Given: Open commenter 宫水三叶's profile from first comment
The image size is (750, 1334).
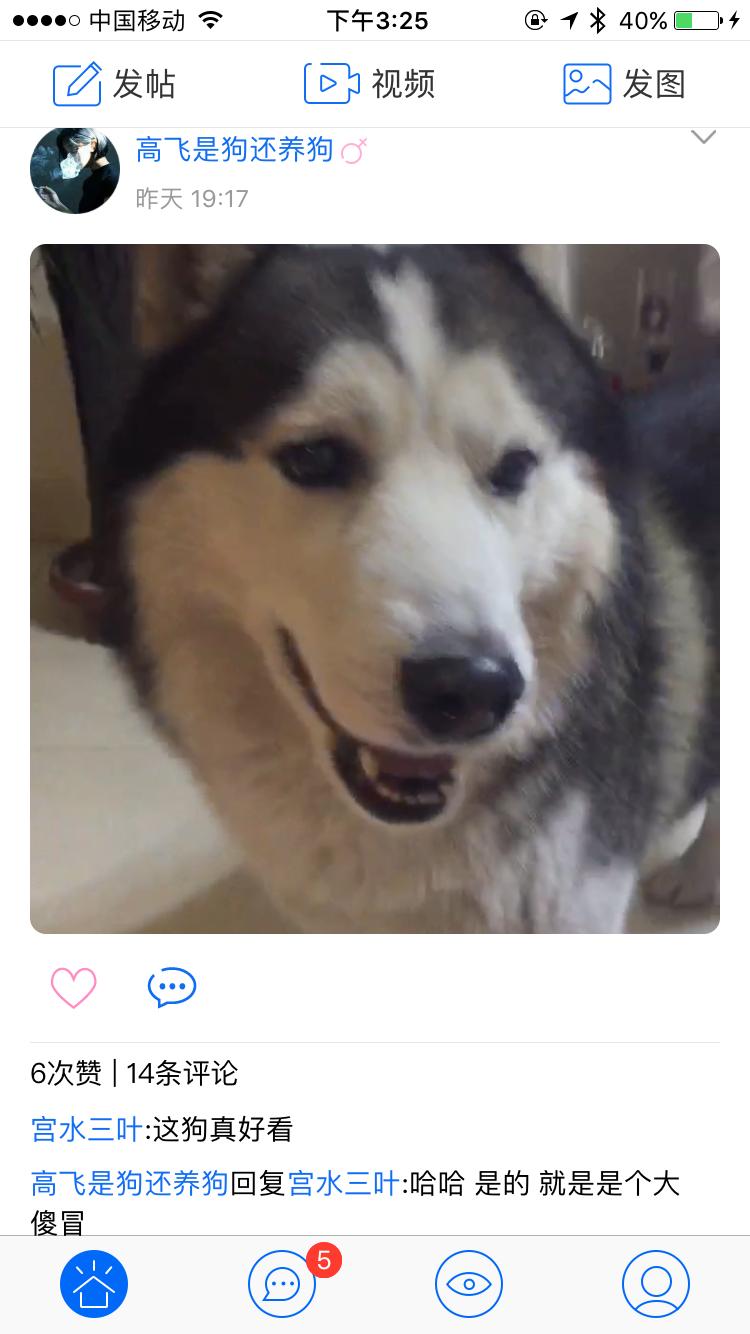Looking at the screenshot, I should (87, 1130).
